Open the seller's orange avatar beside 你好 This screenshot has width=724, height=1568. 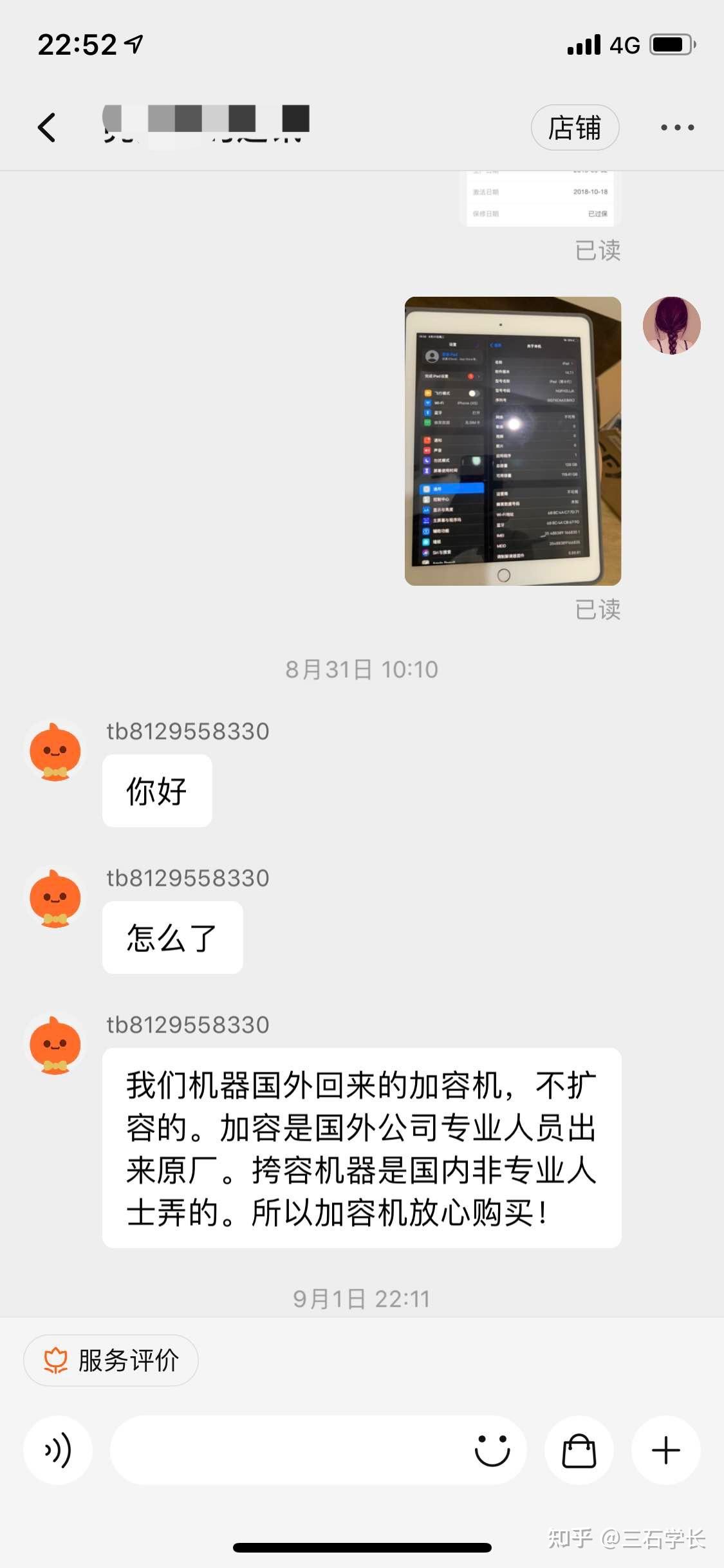tap(55, 751)
